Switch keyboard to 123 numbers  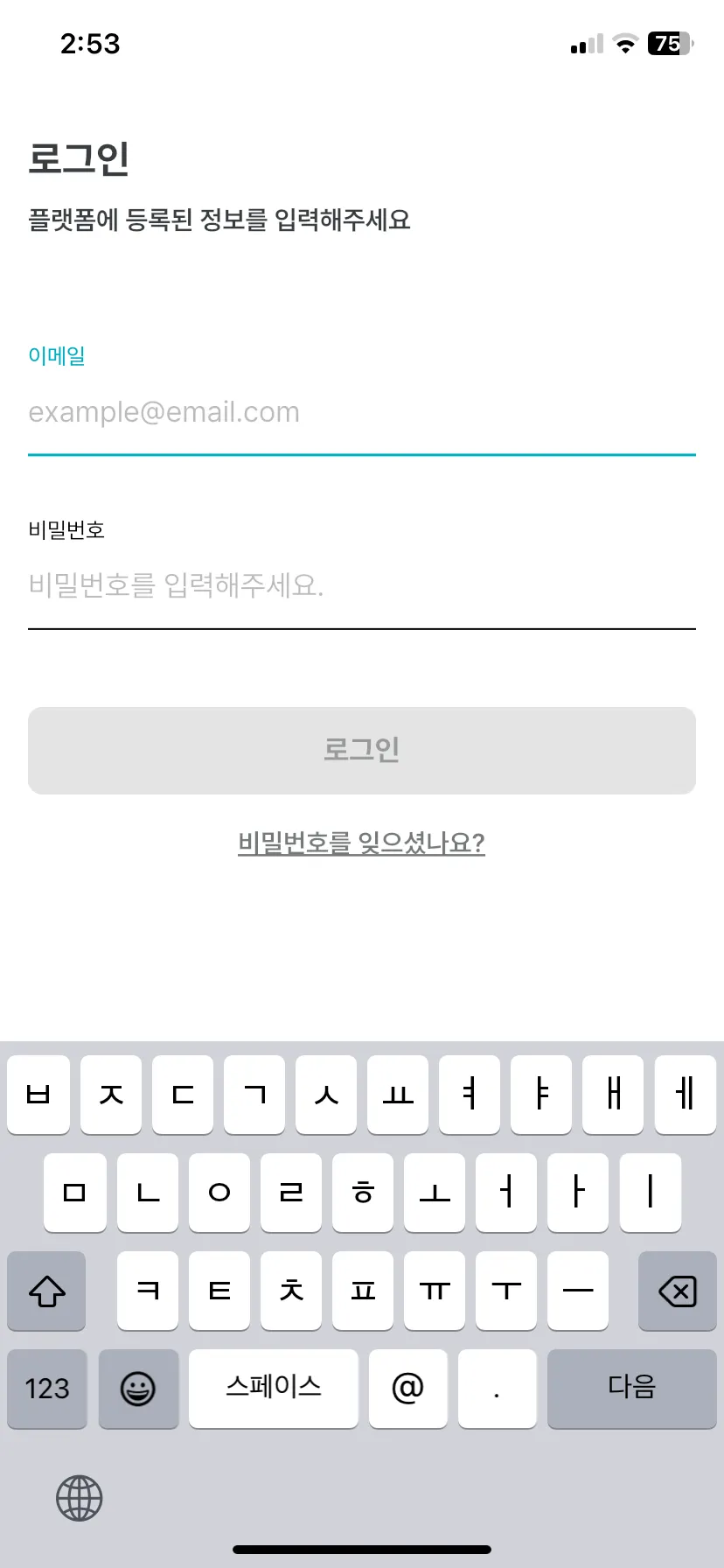47,1388
